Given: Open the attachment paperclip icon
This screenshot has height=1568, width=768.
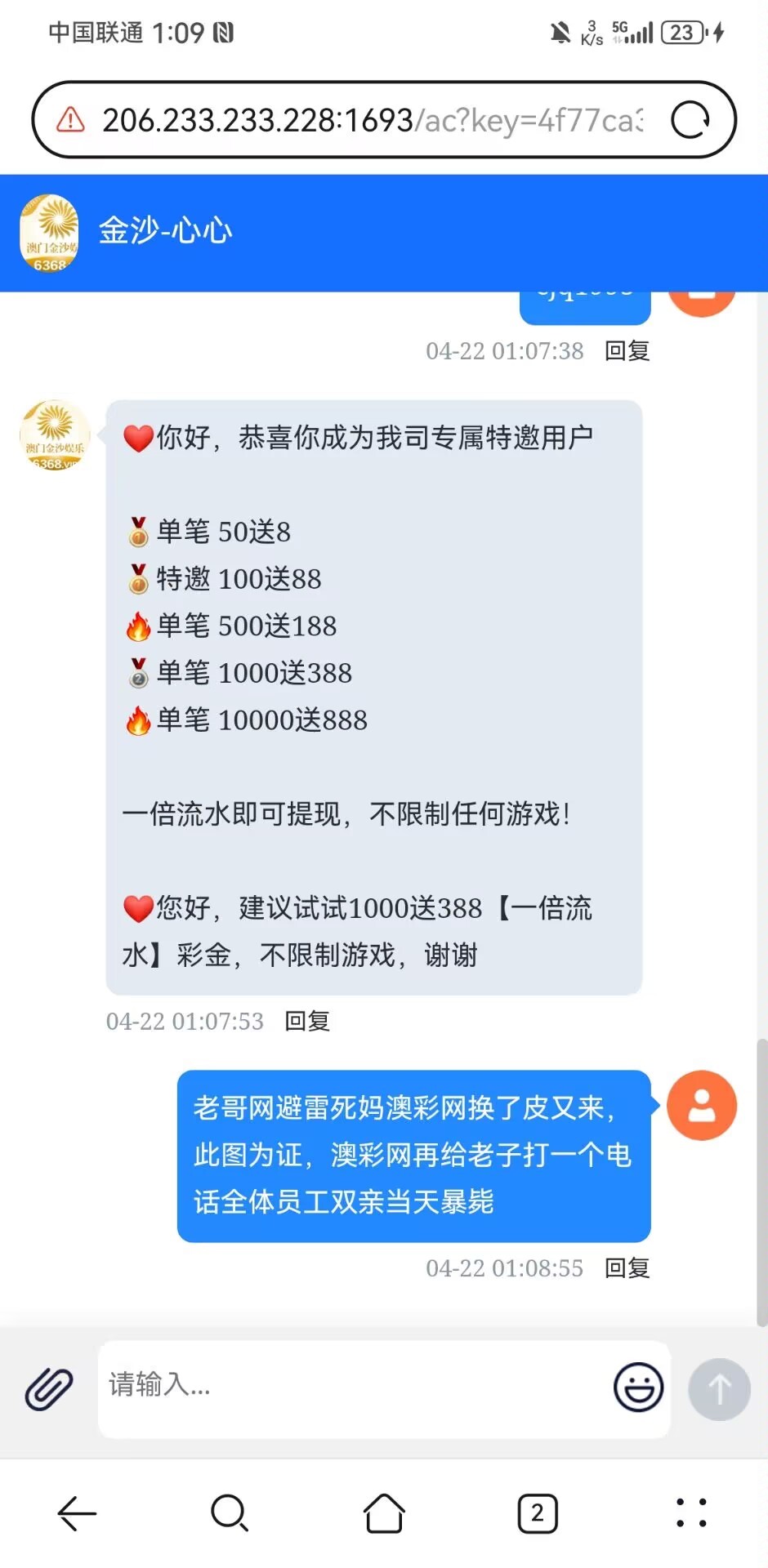Looking at the screenshot, I should [x=49, y=1388].
